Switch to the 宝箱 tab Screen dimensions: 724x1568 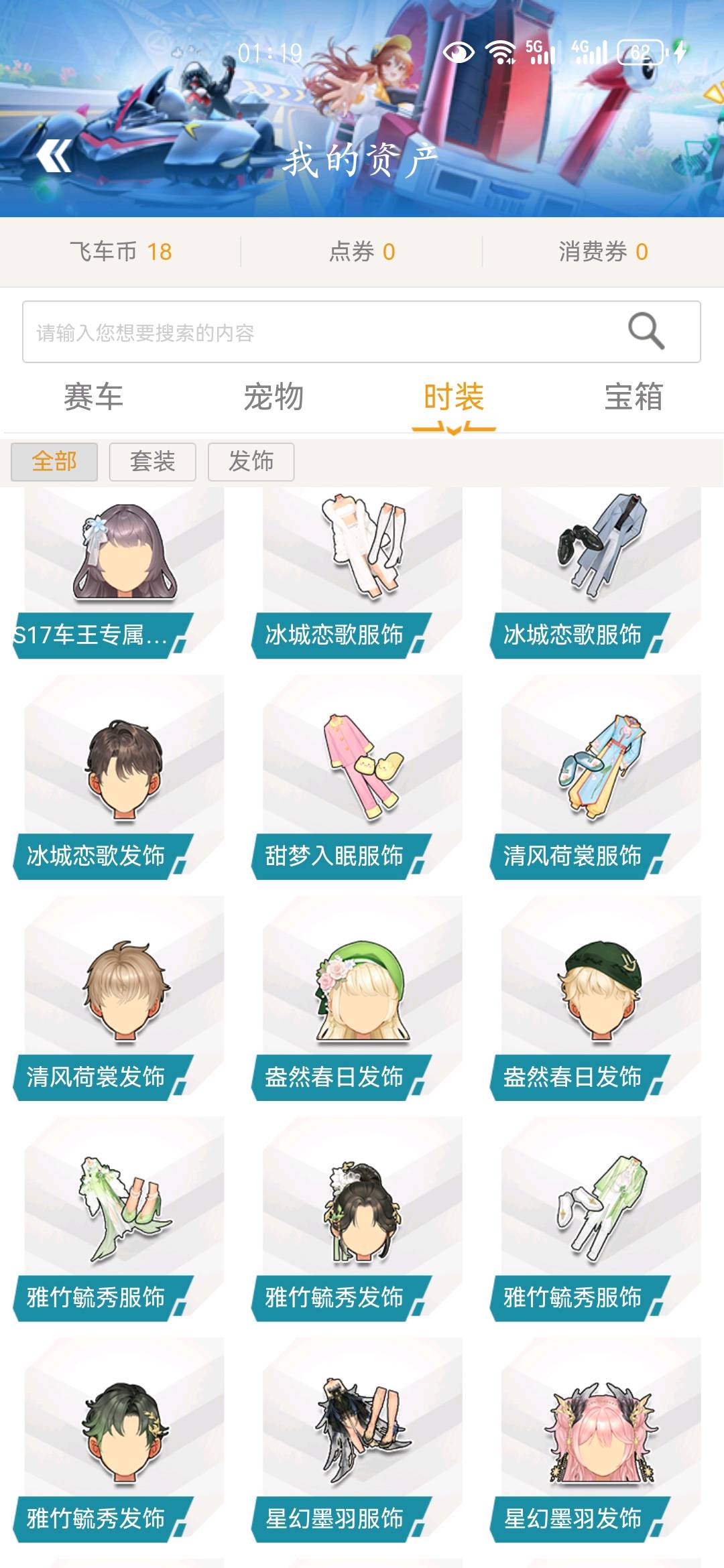click(x=633, y=397)
